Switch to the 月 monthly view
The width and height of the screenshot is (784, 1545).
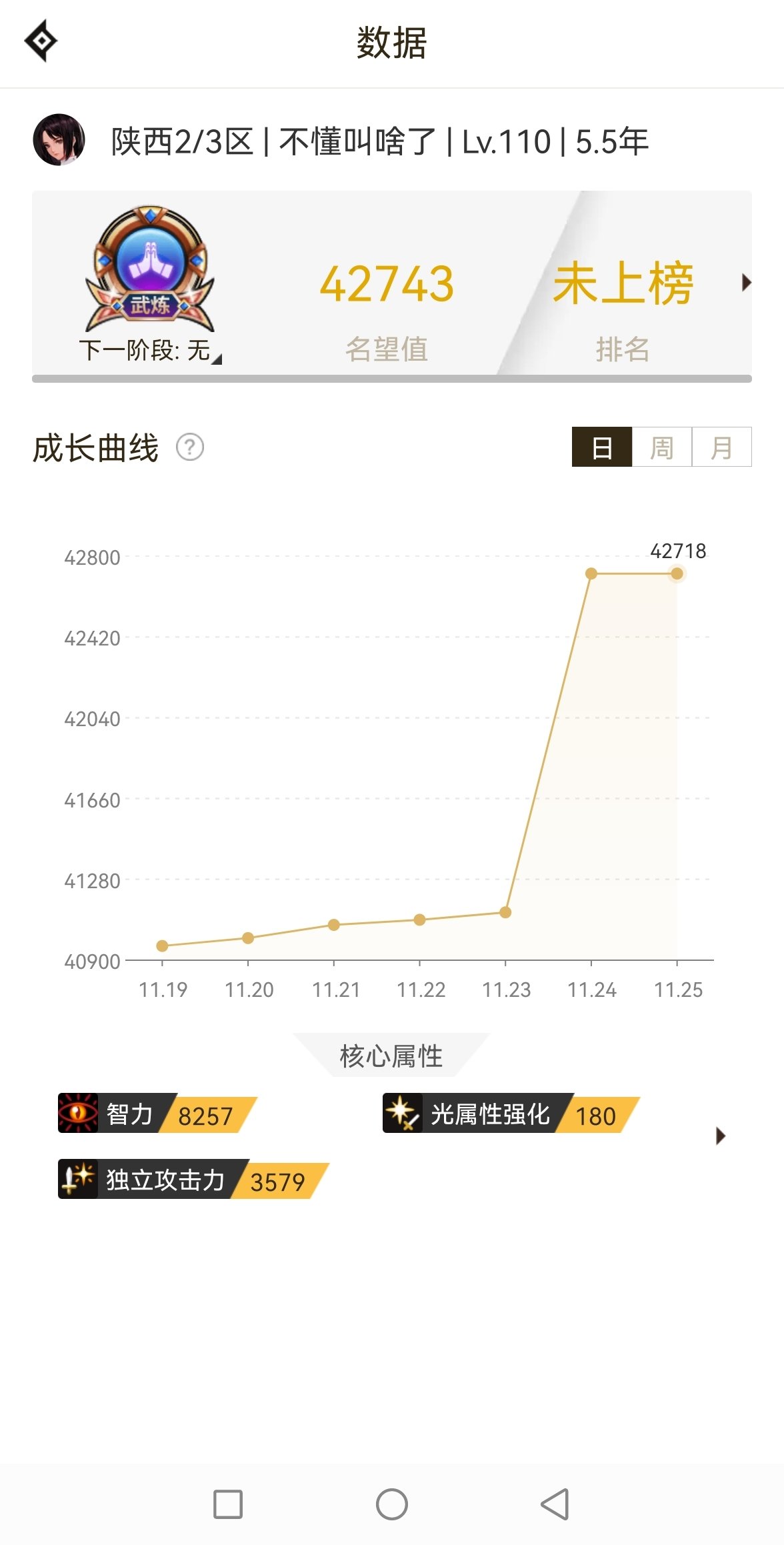[722, 447]
